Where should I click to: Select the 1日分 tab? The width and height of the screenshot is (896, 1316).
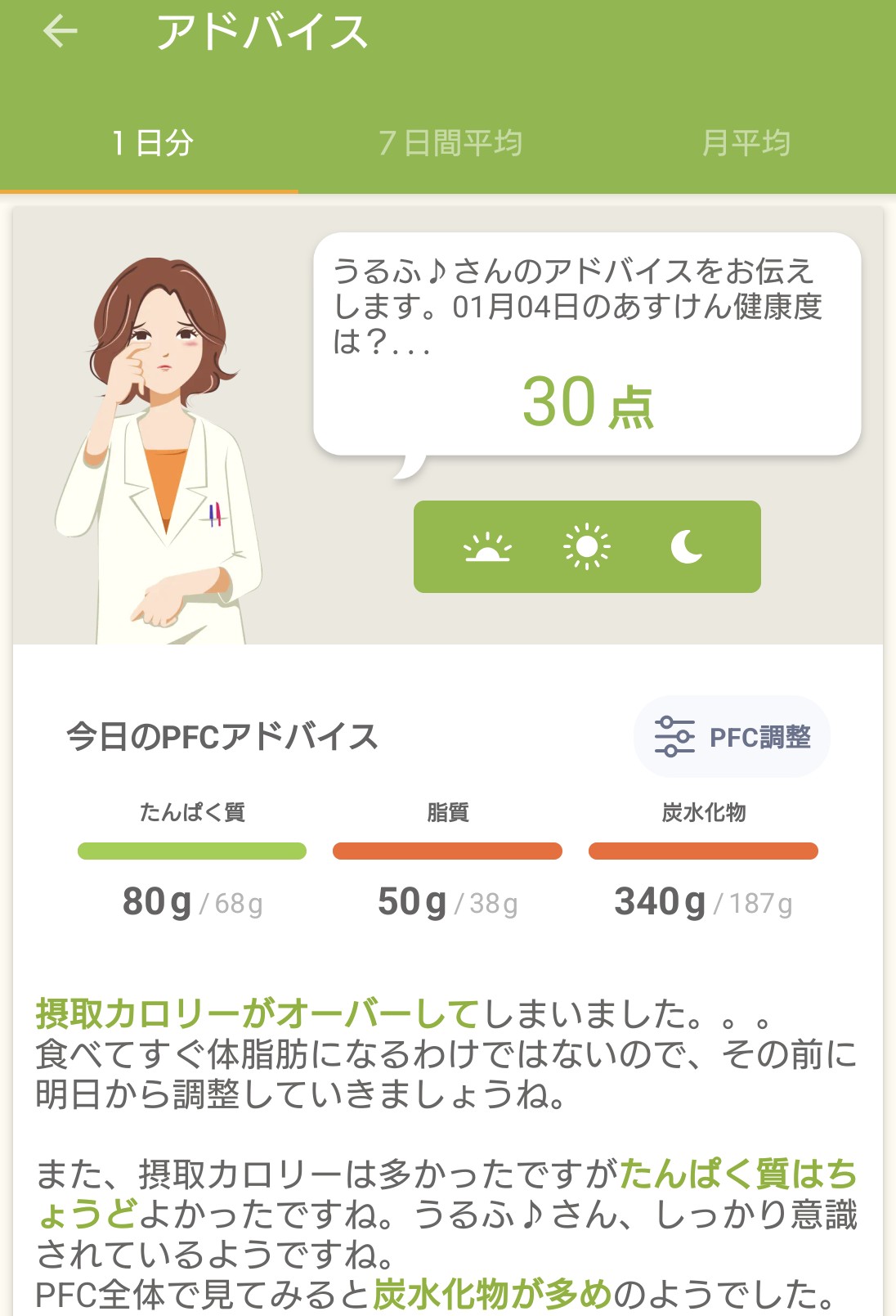(x=152, y=143)
